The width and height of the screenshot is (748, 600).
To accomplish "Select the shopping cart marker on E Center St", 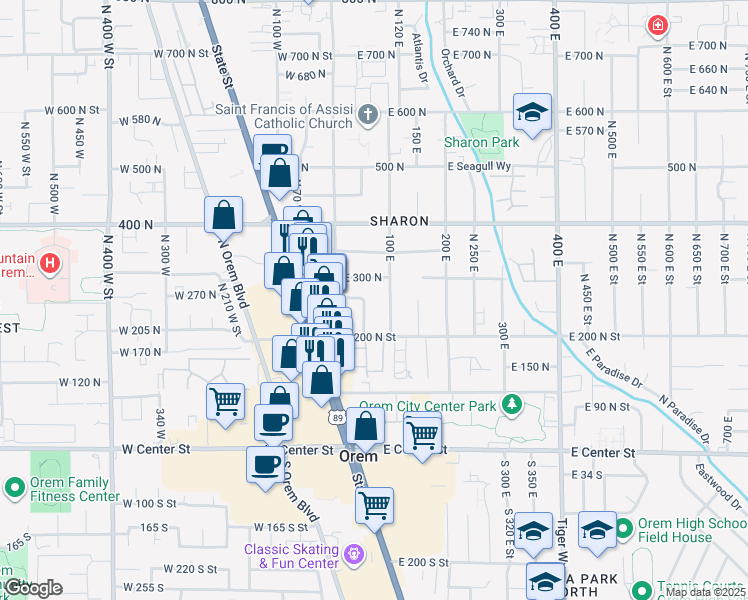I will pos(422,437).
